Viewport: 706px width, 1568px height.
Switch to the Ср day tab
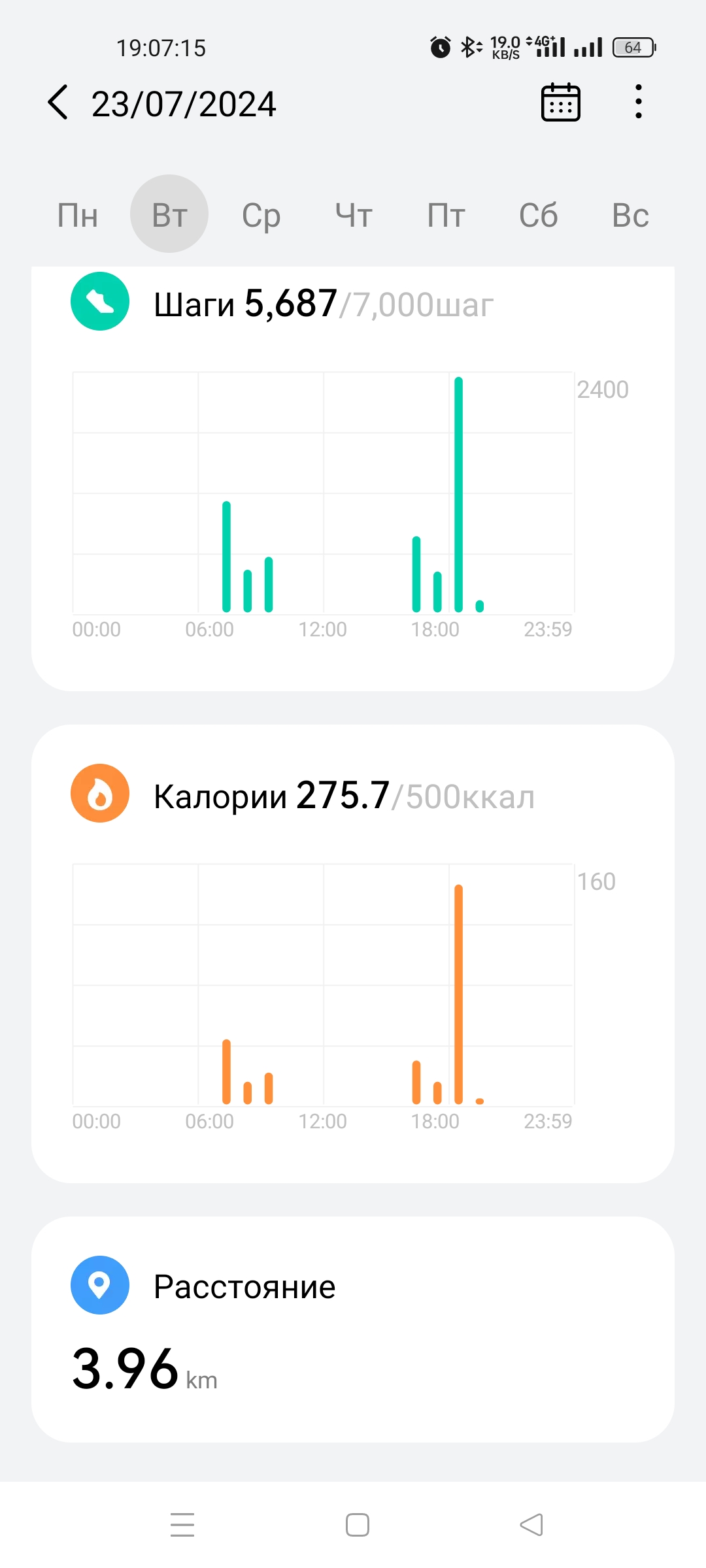pyautogui.click(x=261, y=215)
